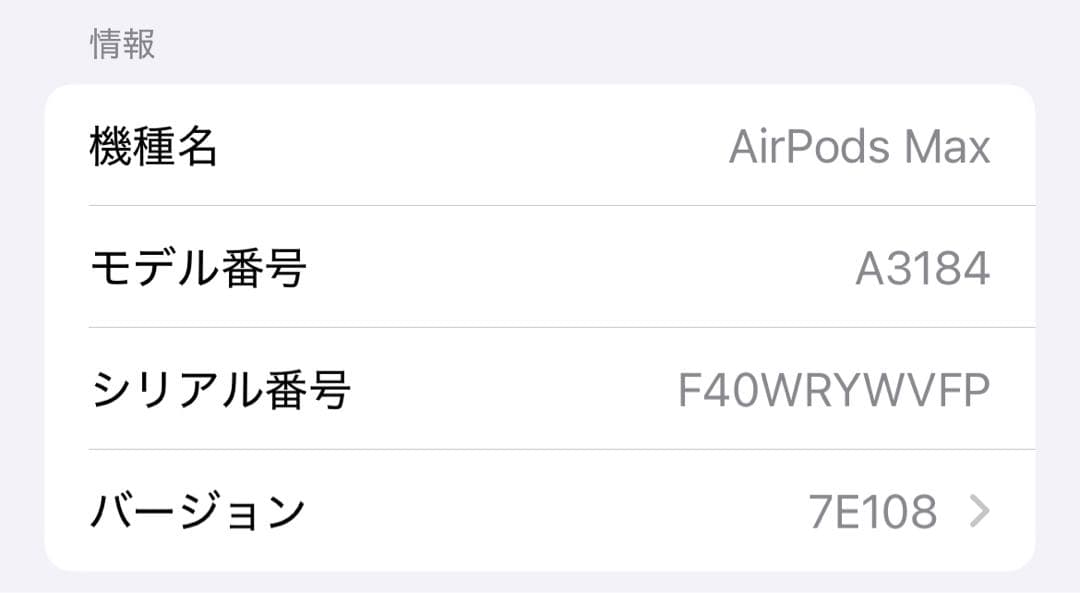1080x593 pixels.
Task: Open the バージョン 7E108 row
Action: 540,511
